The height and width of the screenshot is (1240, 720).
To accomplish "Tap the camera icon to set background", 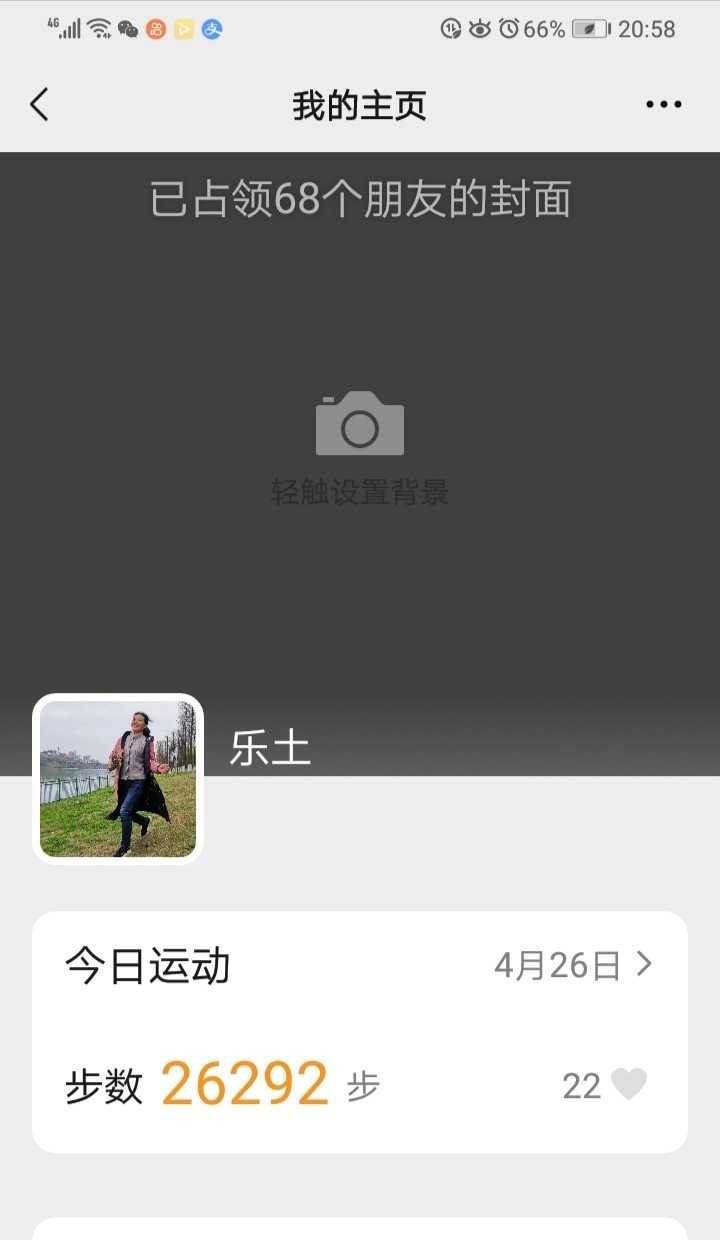I will tap(360, 423).
